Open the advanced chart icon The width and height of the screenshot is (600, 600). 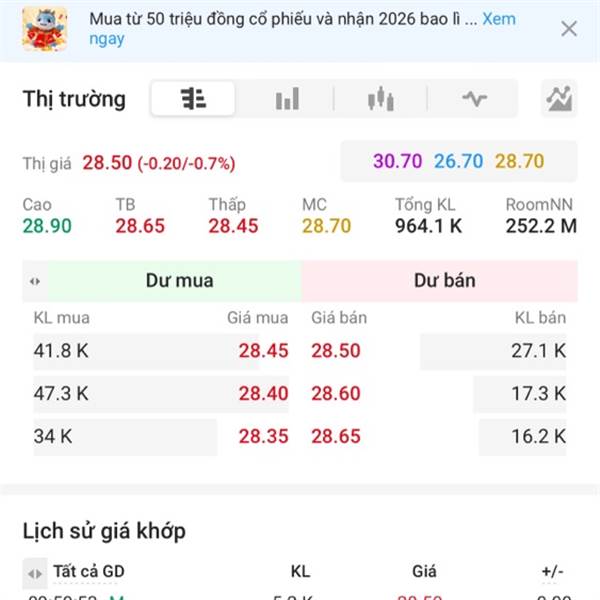pos(559,99)
